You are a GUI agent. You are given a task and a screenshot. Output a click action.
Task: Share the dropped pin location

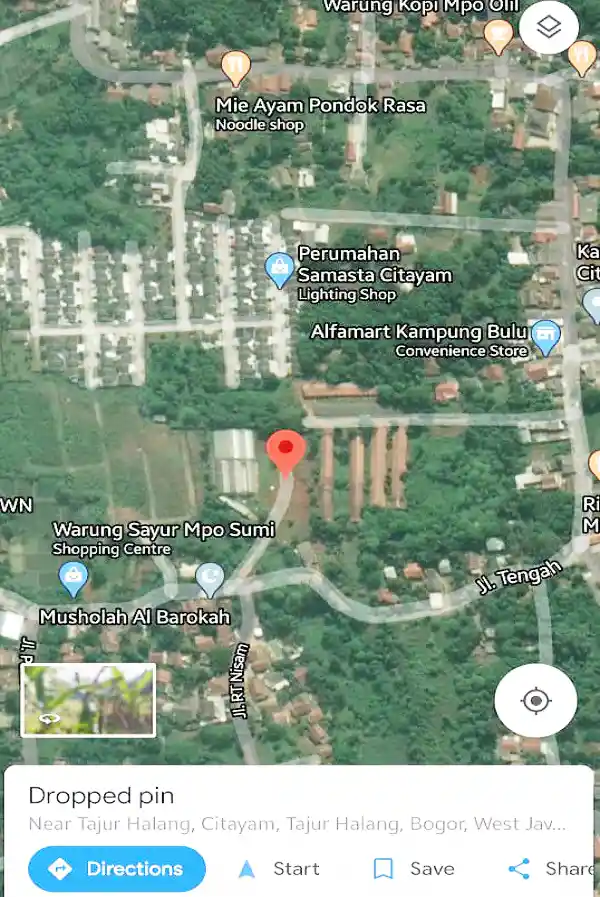point(548,868)
